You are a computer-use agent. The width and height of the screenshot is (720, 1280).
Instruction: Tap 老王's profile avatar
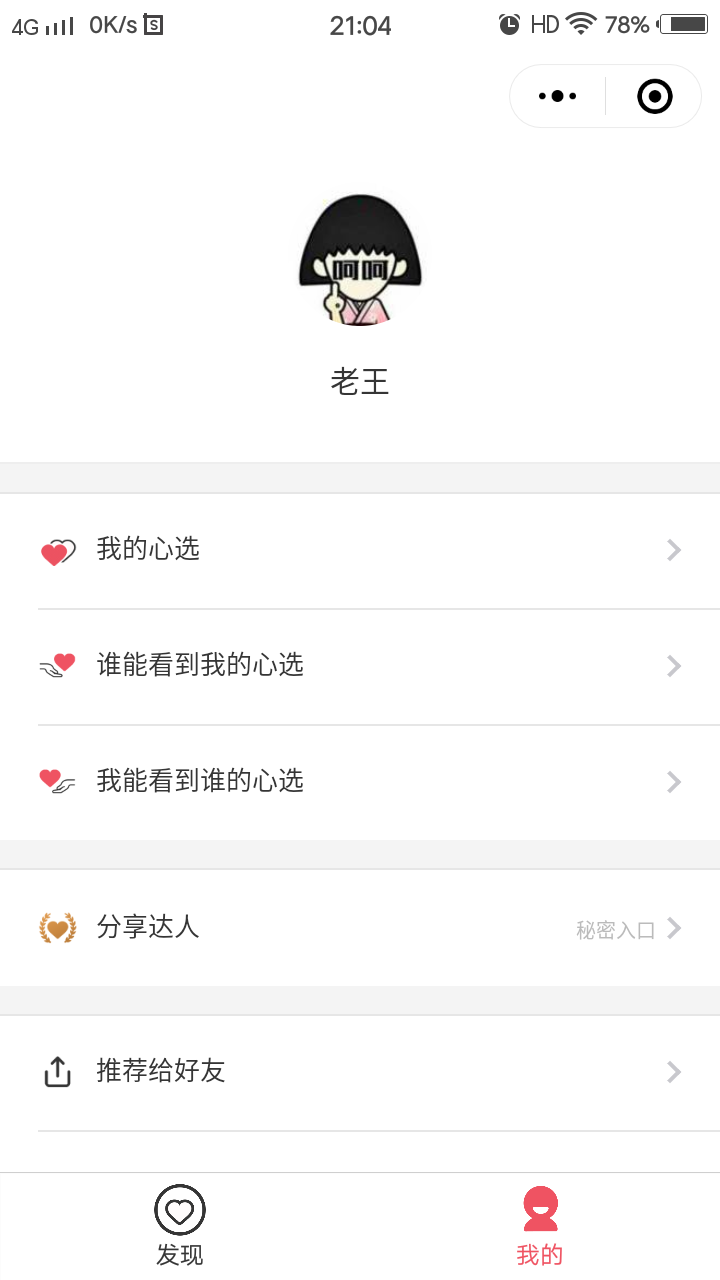[360, 260]
